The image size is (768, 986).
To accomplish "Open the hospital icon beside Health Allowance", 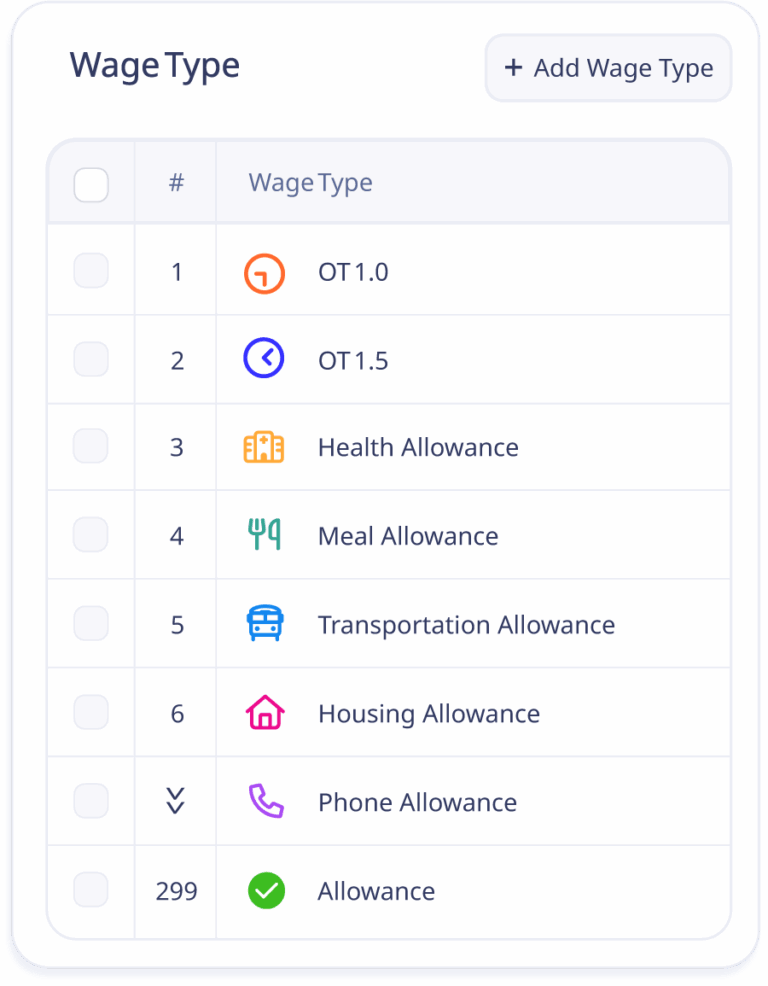I will pos(265,447).
